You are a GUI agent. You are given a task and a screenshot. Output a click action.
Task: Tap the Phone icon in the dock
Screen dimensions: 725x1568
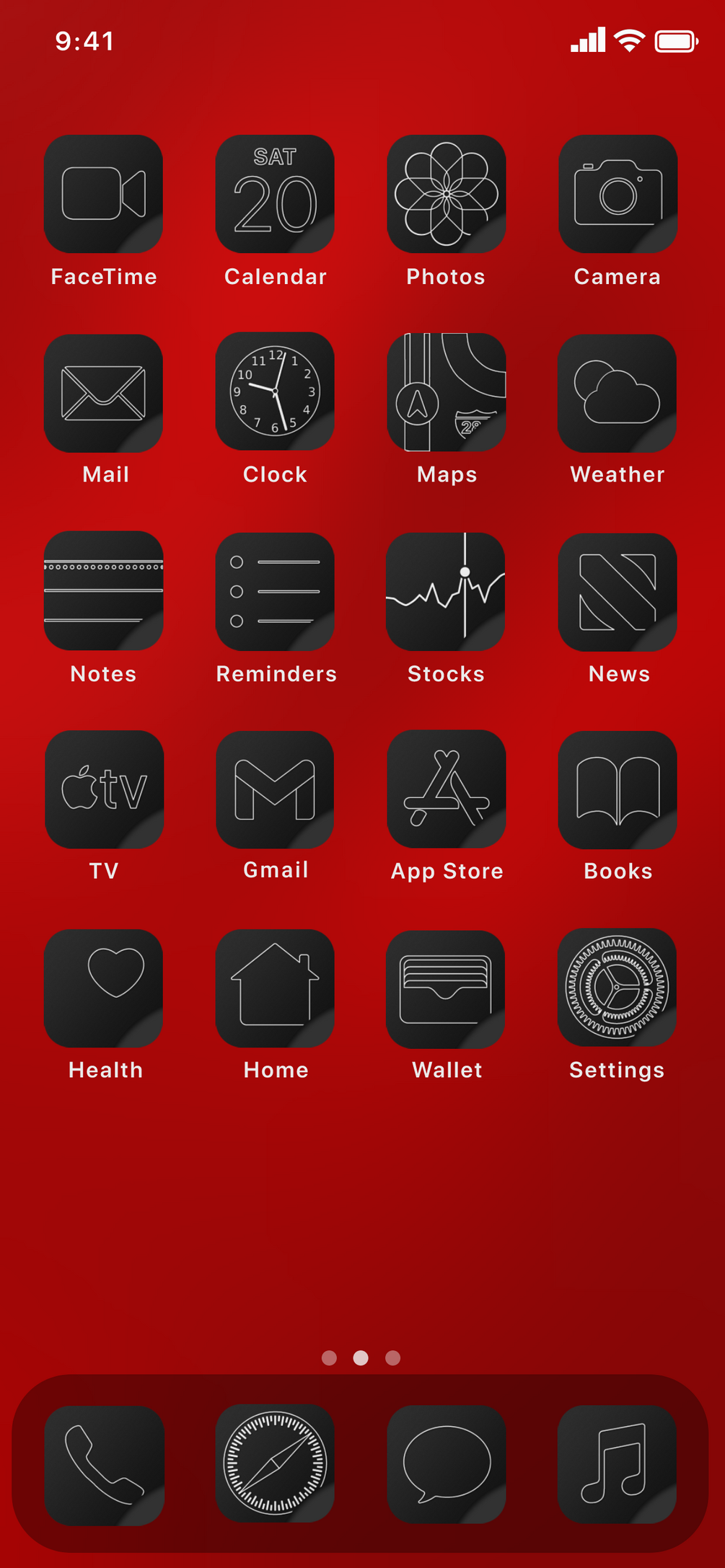(105, 1465)
